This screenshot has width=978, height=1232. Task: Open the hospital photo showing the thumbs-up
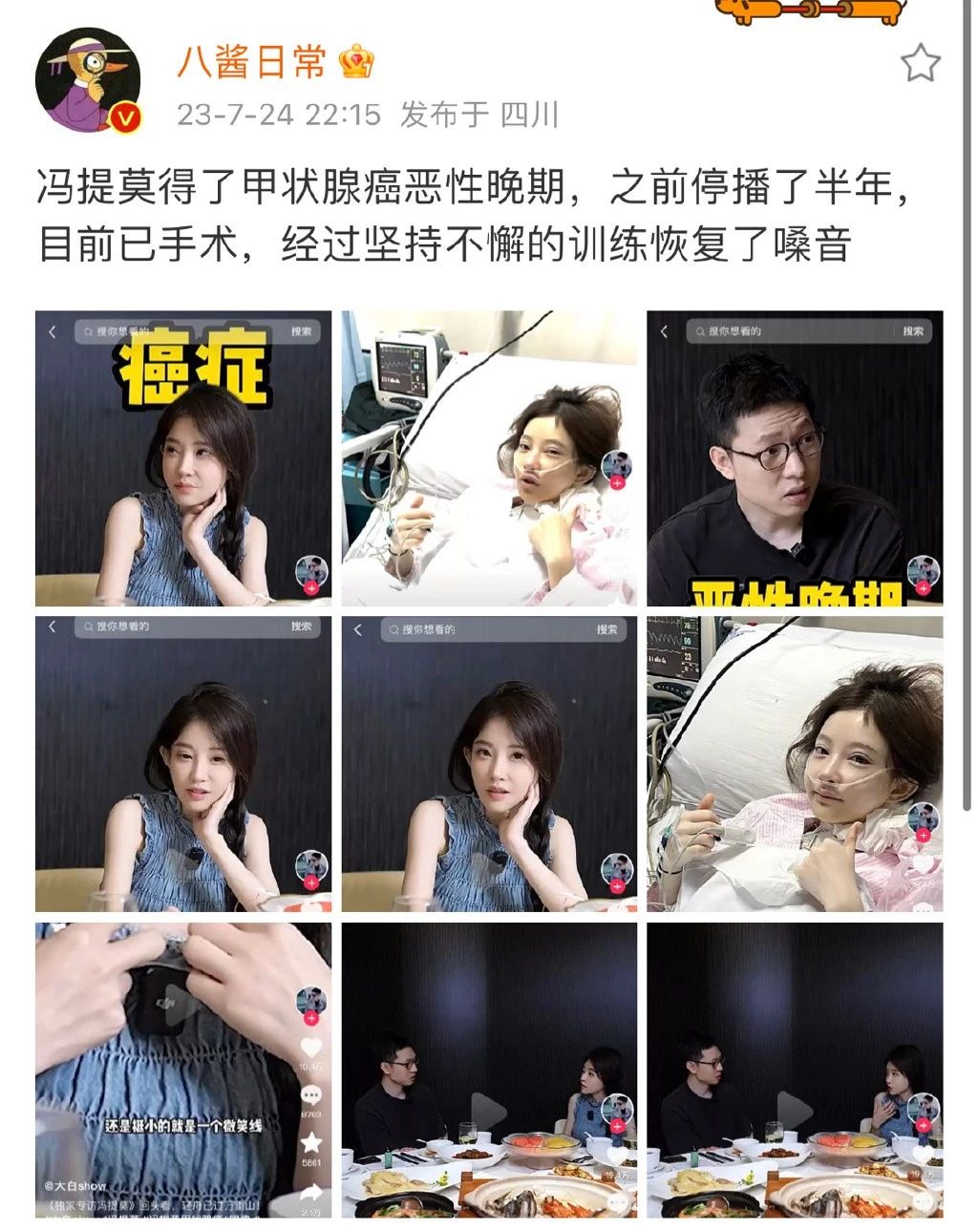click(795, 764)
